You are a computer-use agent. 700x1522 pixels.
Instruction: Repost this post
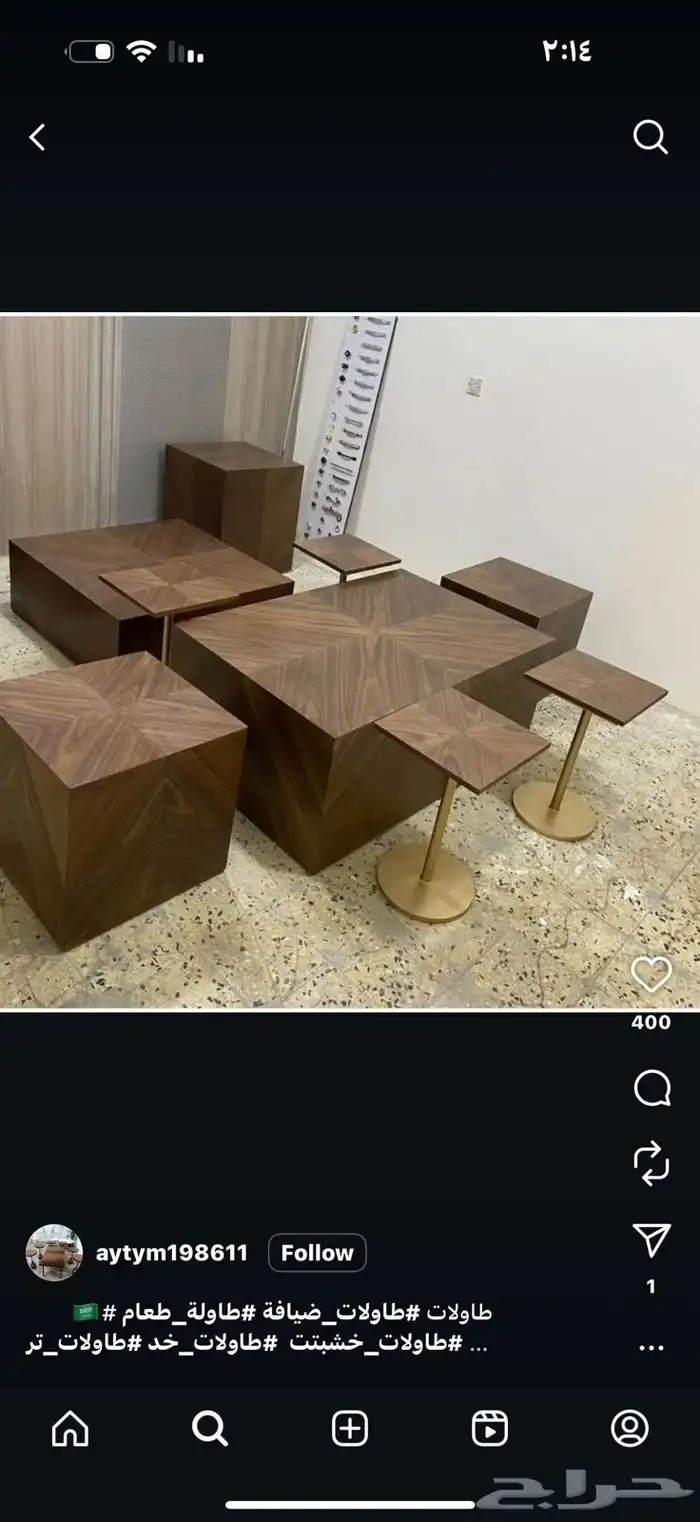[651, 1163]
